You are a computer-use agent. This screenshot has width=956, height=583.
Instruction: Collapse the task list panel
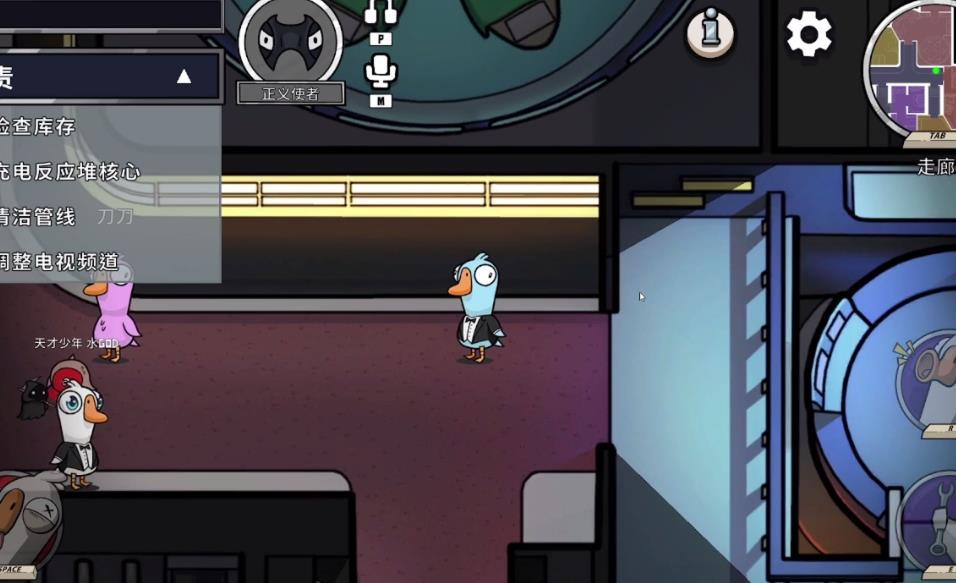click(x=183, y=76)
